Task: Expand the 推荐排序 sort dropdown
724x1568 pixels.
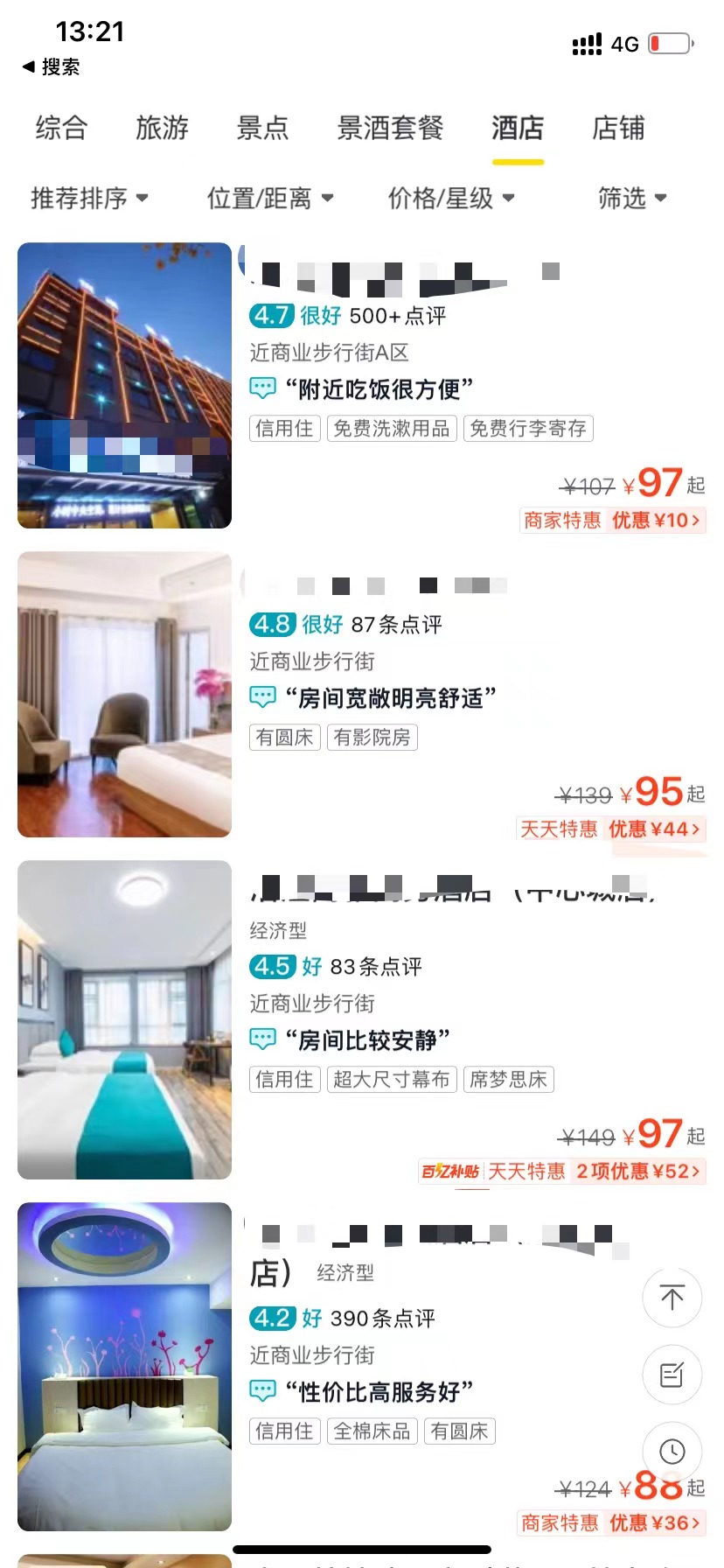Action: click(x=89, y=198)
